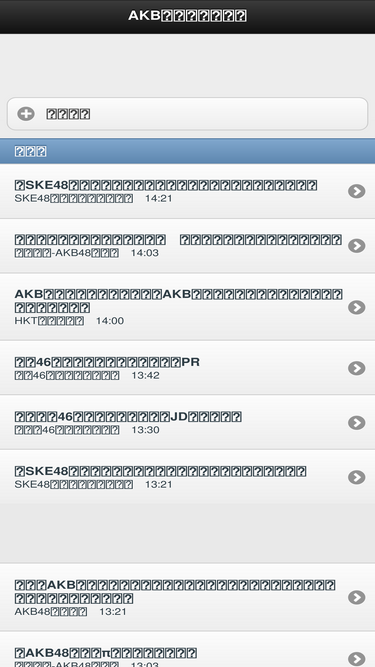Open the HKT article posted at 14:00
Screen dimensions: 375x667
[188, 307]
